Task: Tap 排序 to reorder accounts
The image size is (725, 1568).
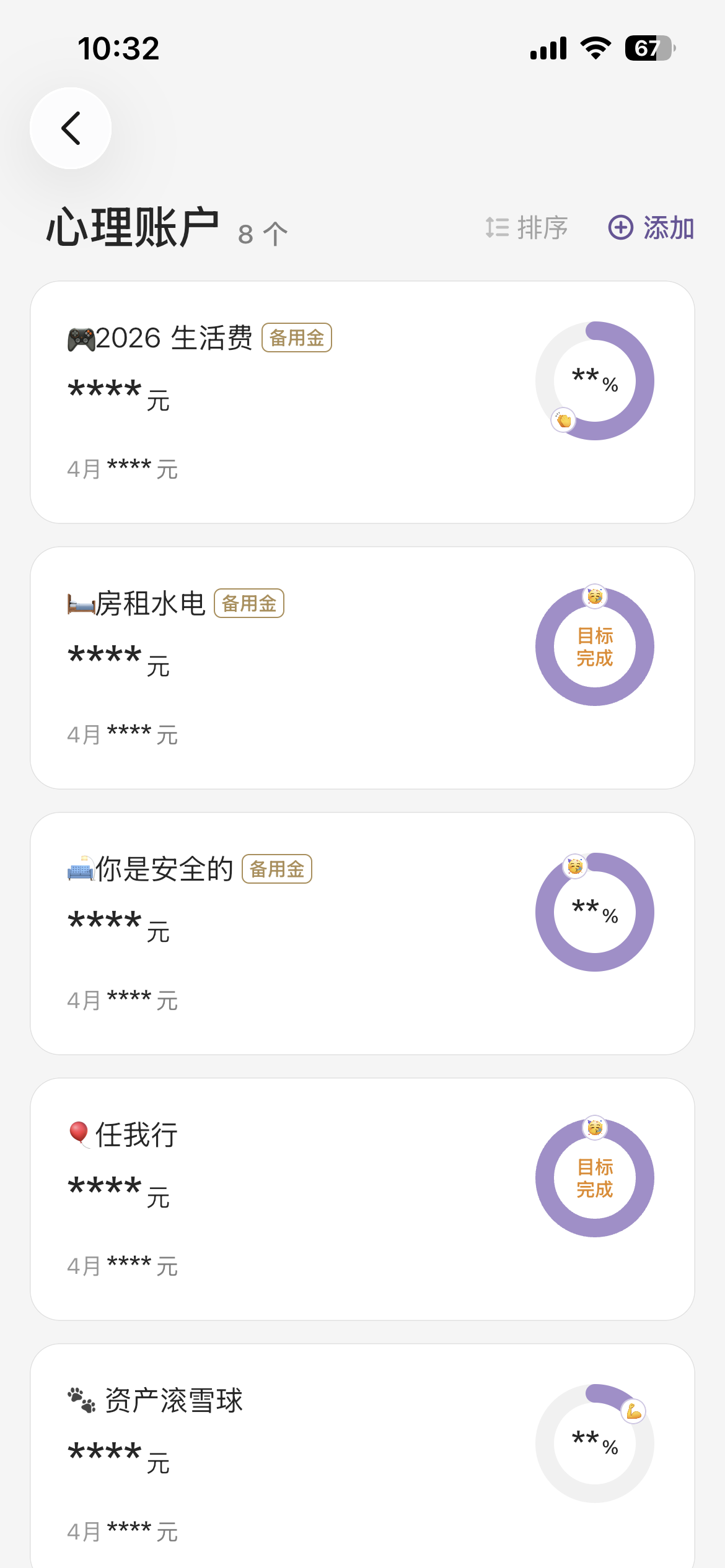Action: pyautogui.click(x=527, y=228)
